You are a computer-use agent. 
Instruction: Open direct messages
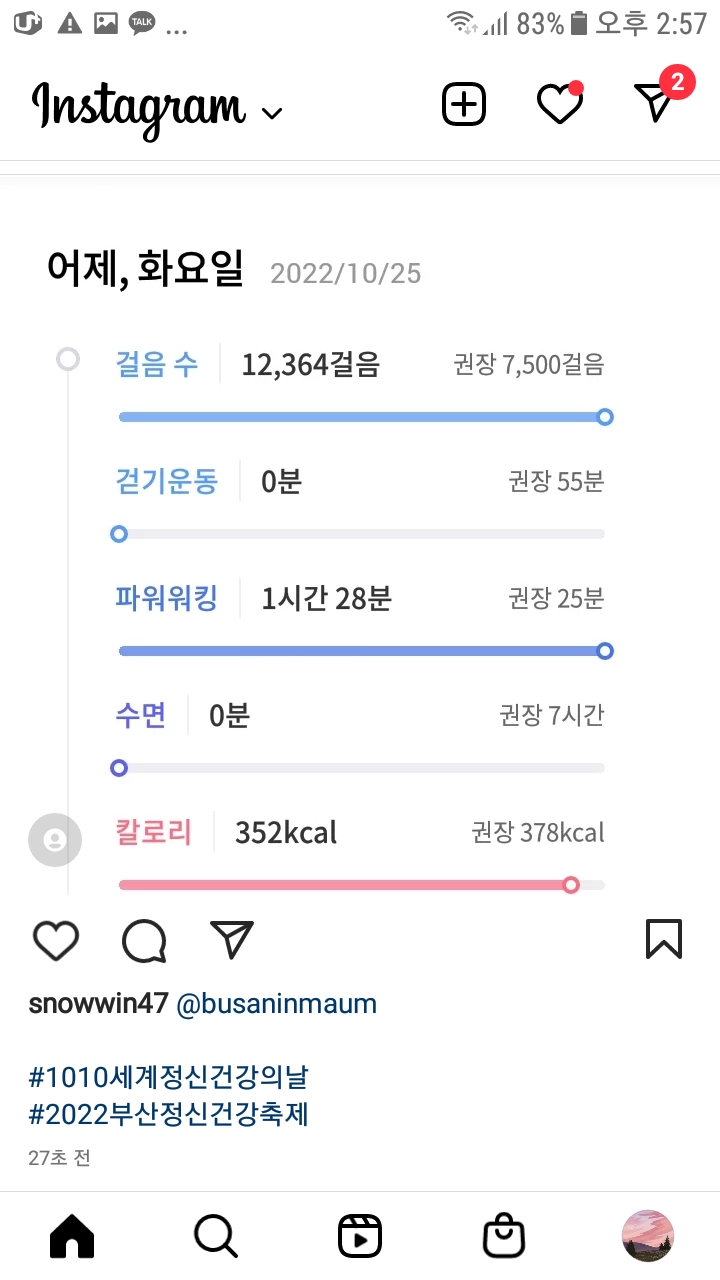tap(656, 103)
